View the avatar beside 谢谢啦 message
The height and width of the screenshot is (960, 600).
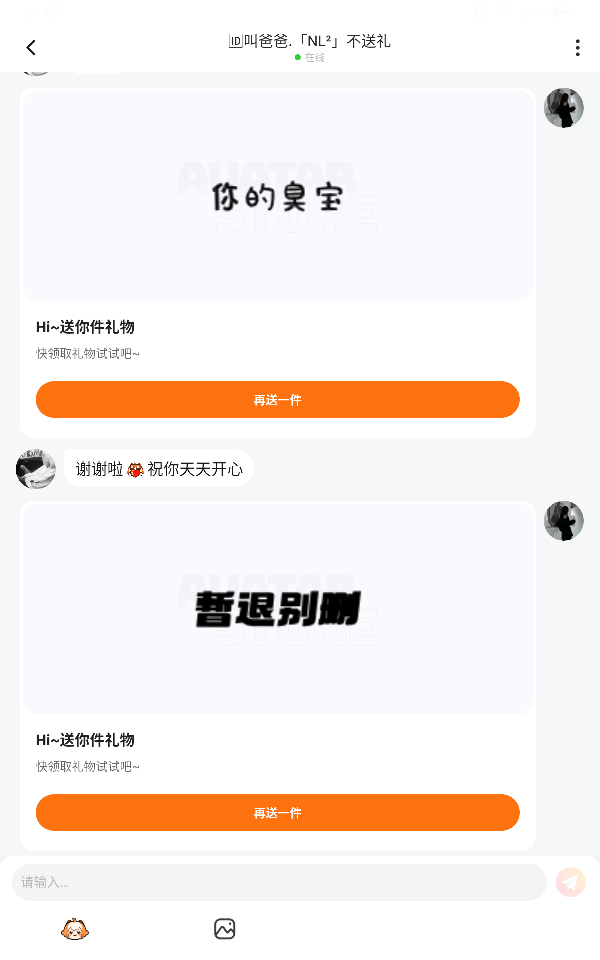point(36,469)
